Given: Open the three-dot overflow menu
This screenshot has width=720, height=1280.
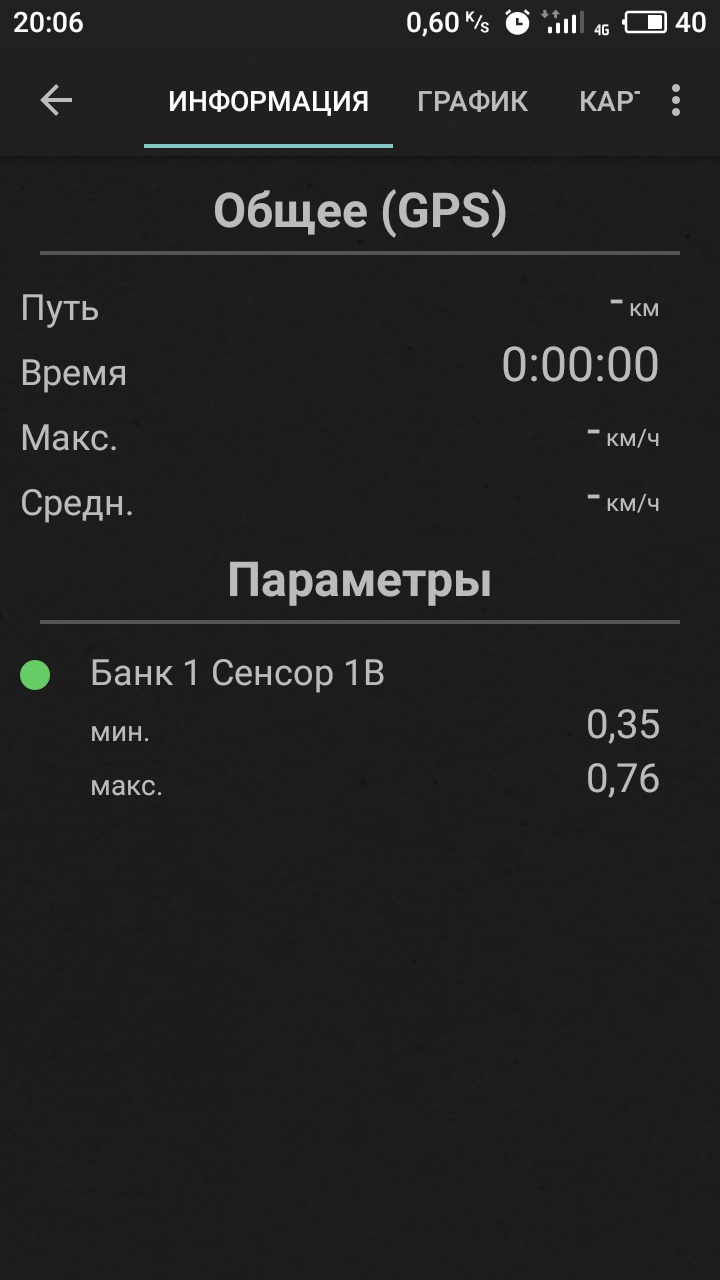Looking at the screenshot, I should 676,100.
